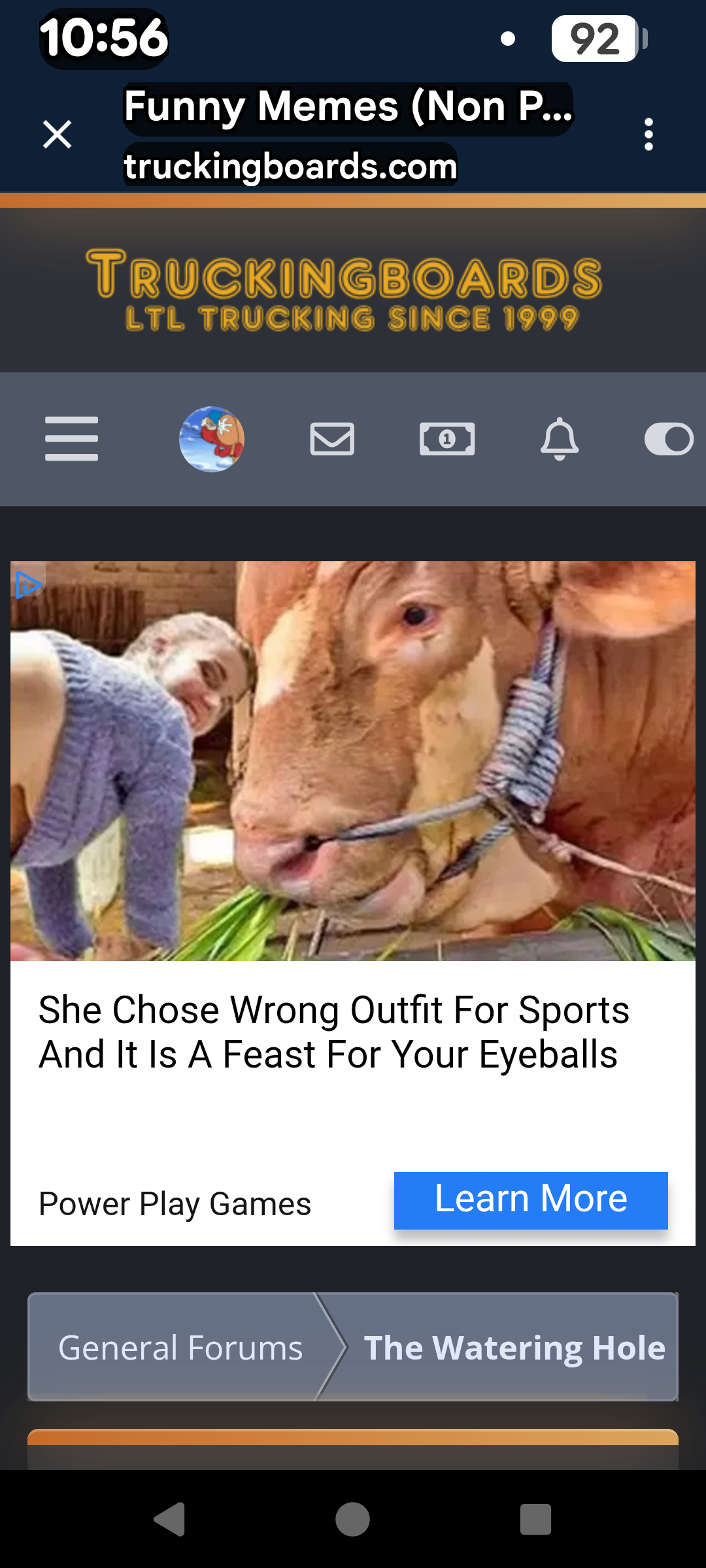
Task: Open The Watering Hole breadcrumb
Action: point(514,1347)
